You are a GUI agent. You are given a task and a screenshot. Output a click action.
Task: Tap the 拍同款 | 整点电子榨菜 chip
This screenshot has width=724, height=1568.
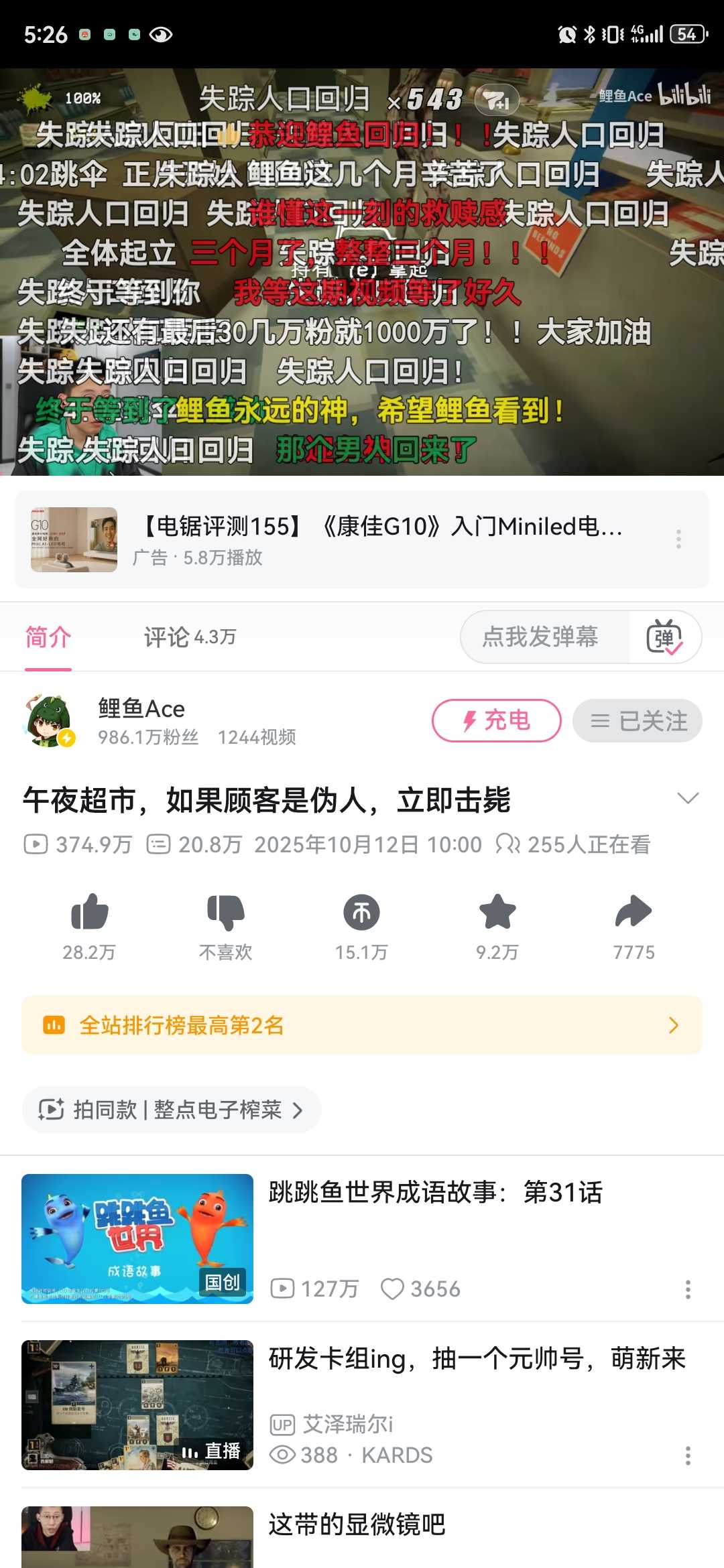pos(172,1110)
